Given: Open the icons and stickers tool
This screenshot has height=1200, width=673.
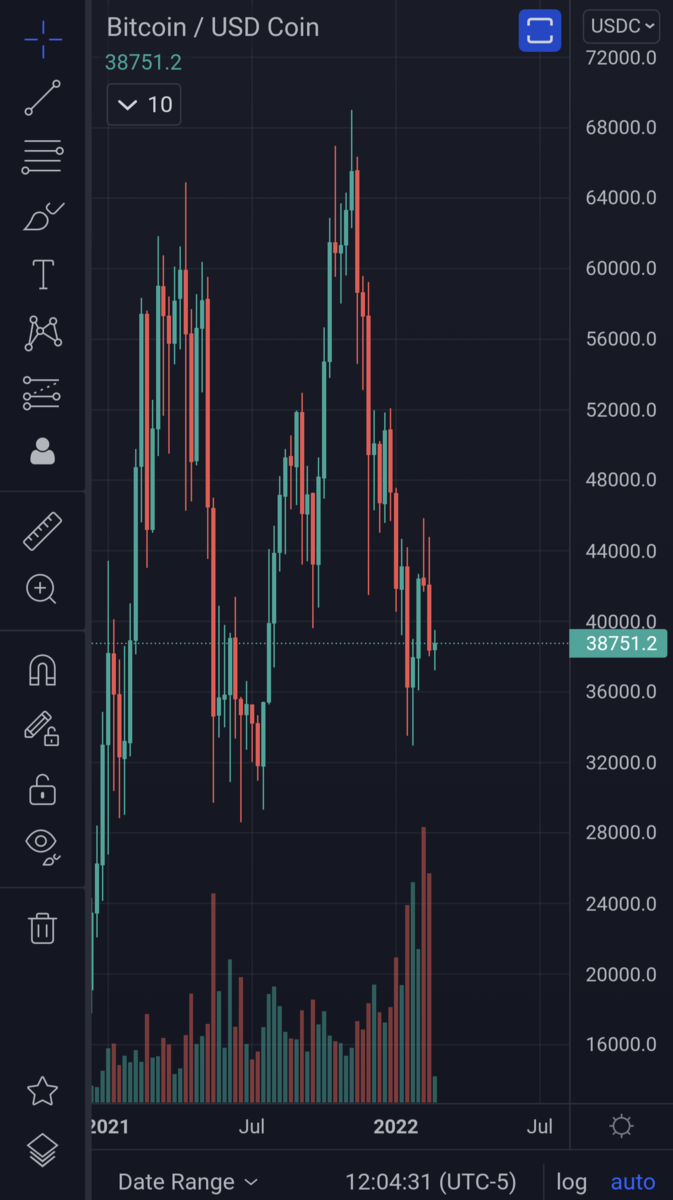Looking at the screenshot, I should (x=42, y=452).
